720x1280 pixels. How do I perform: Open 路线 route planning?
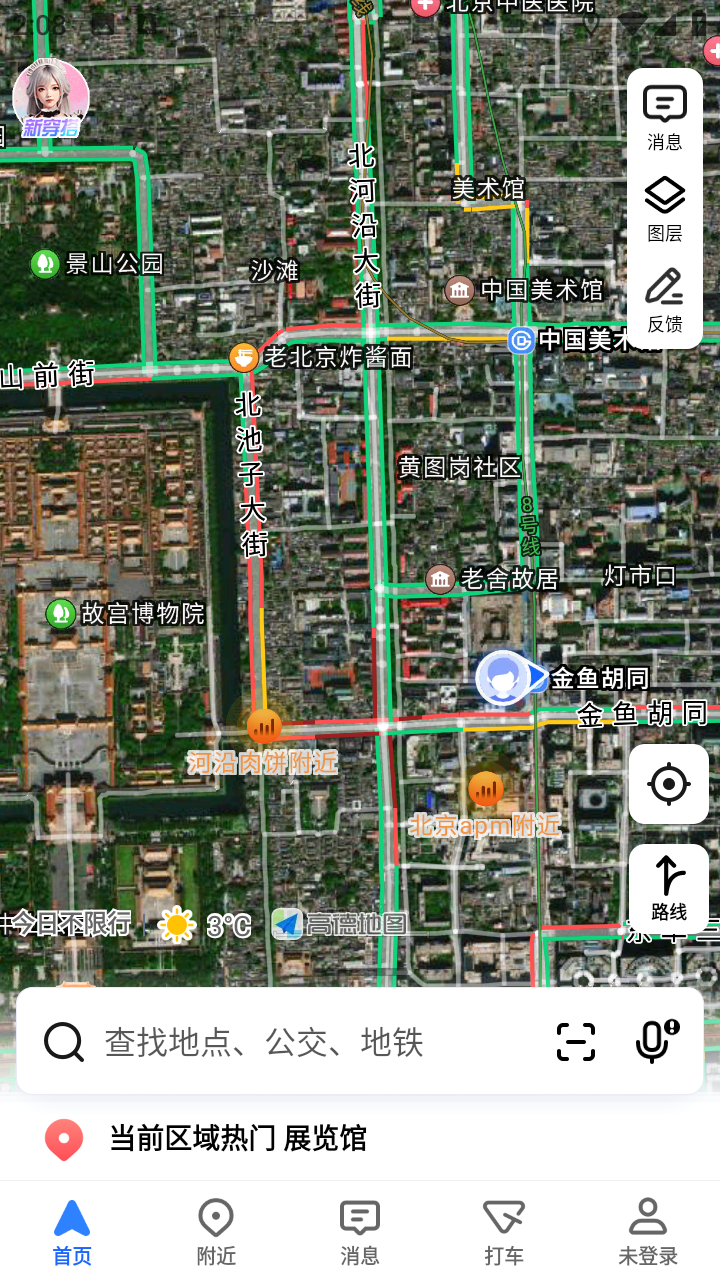(668, 888)
